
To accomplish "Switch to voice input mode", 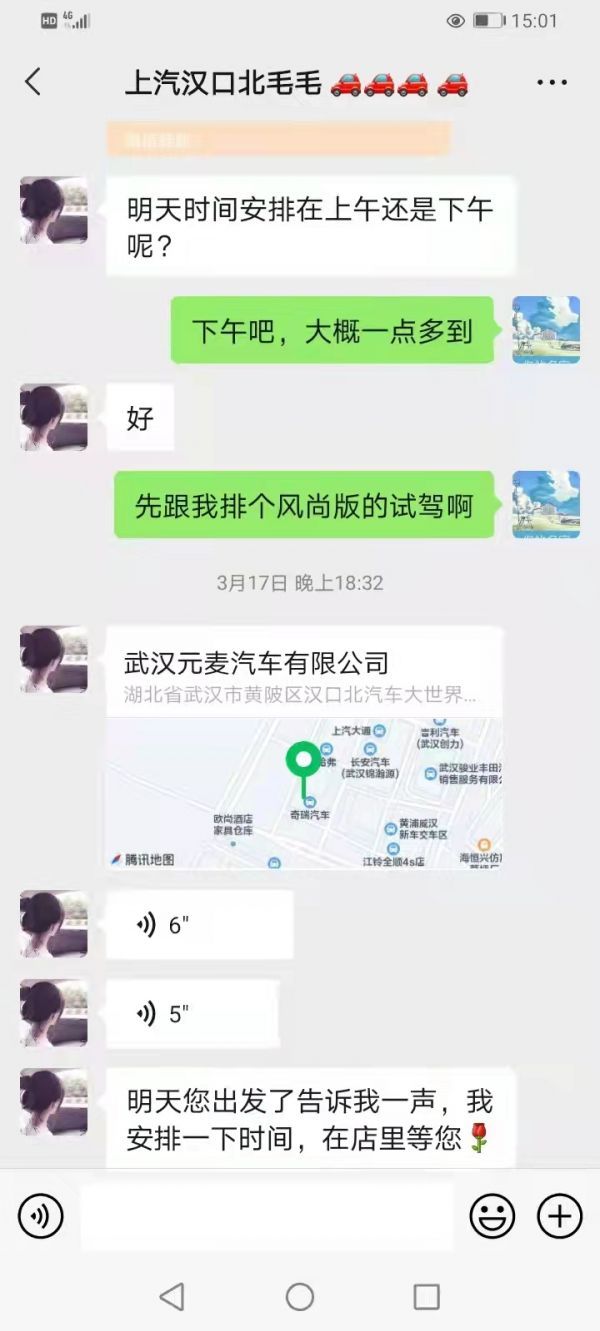I will pyautogui.click(x=41, y=1216).
